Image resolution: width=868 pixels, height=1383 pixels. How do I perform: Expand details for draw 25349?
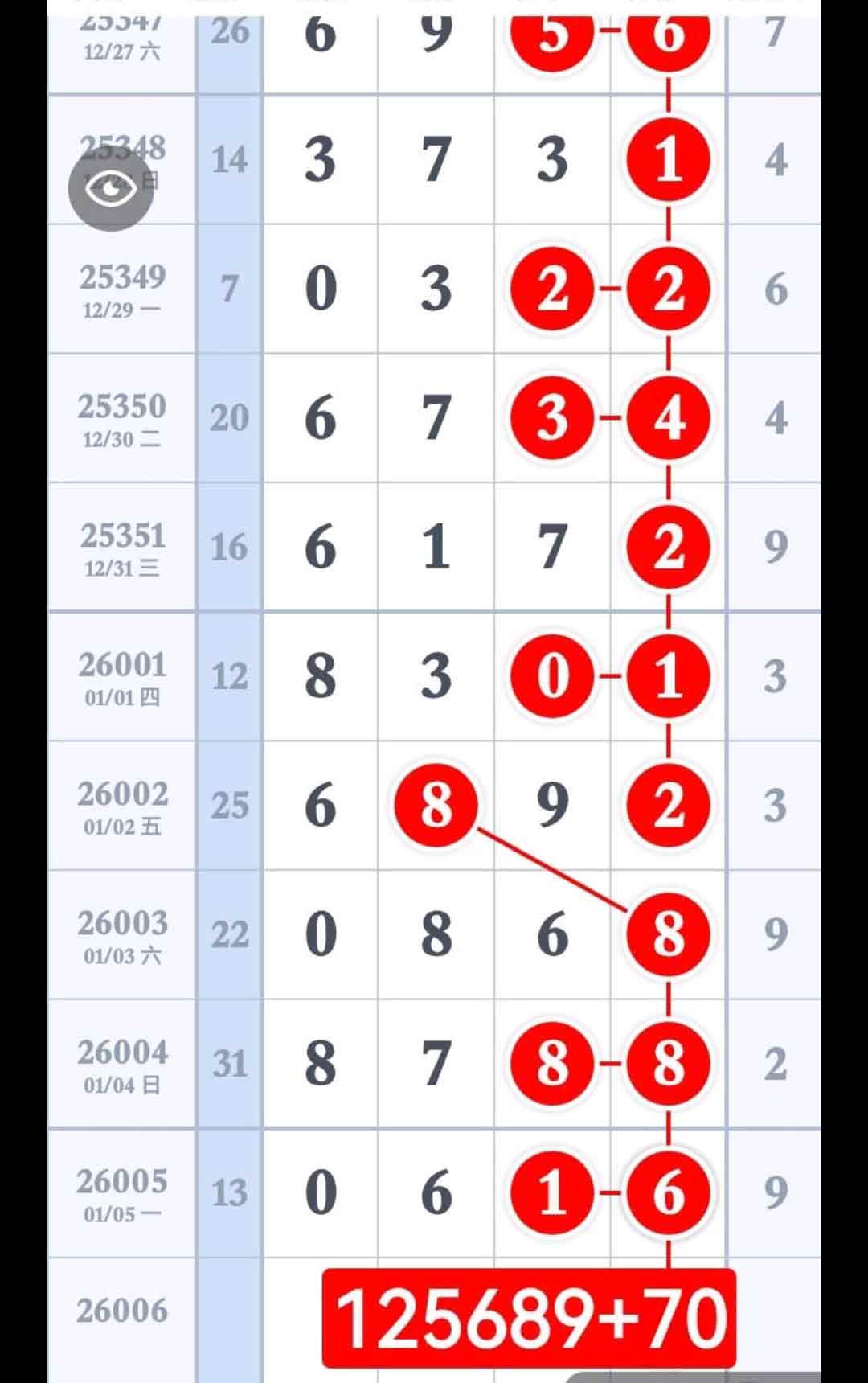[x=122, y=290]
